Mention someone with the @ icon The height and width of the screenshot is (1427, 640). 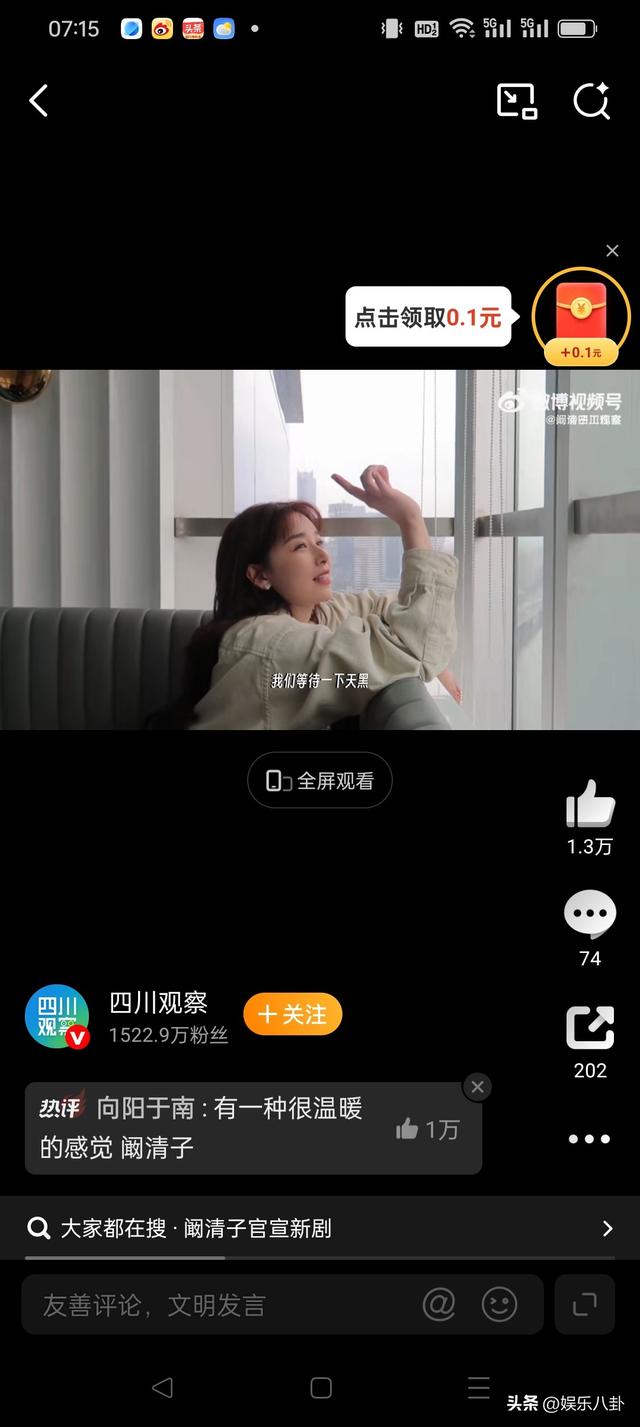[x=439, y=1304]
